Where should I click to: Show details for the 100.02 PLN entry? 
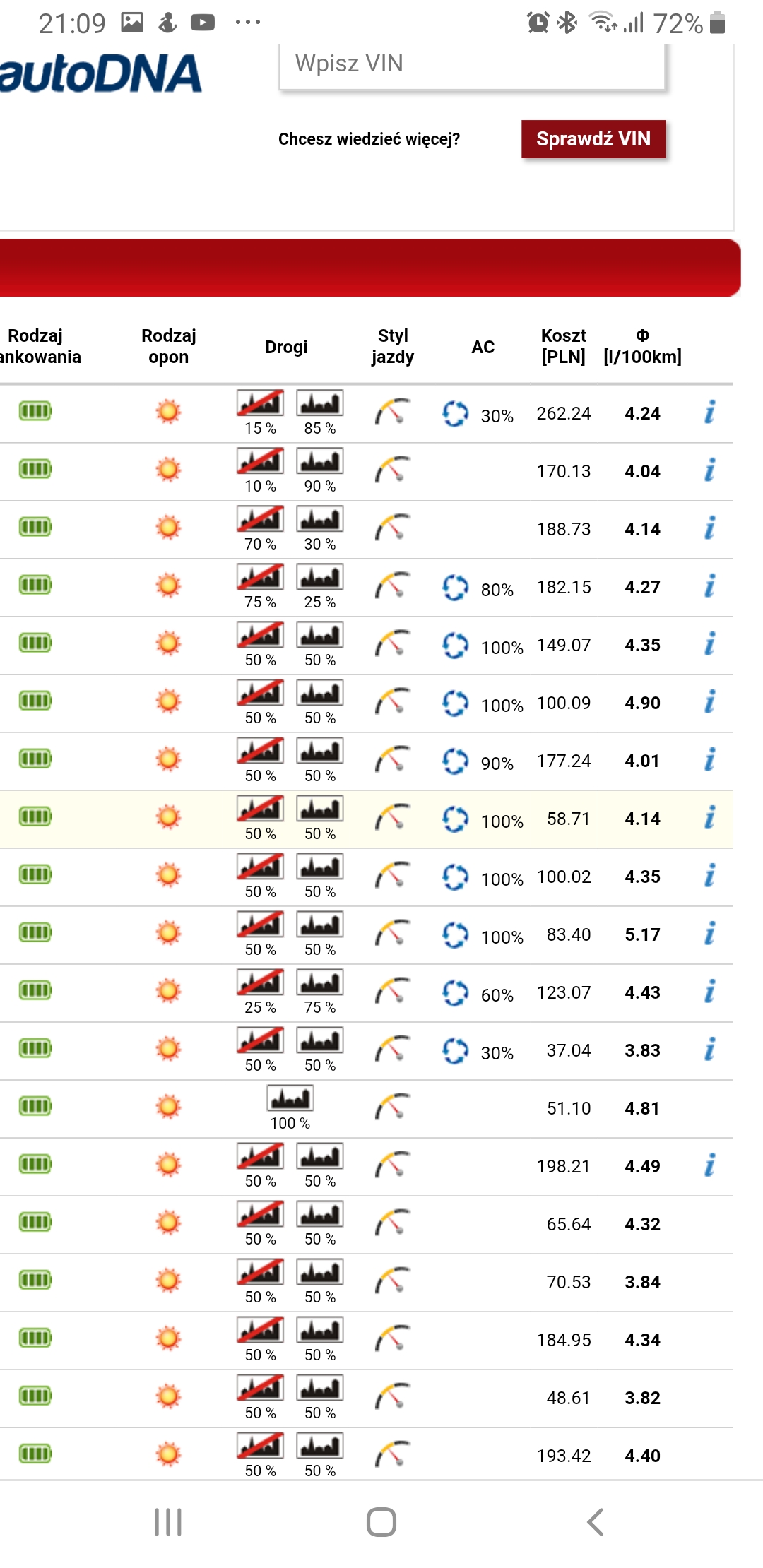(710, 876)
